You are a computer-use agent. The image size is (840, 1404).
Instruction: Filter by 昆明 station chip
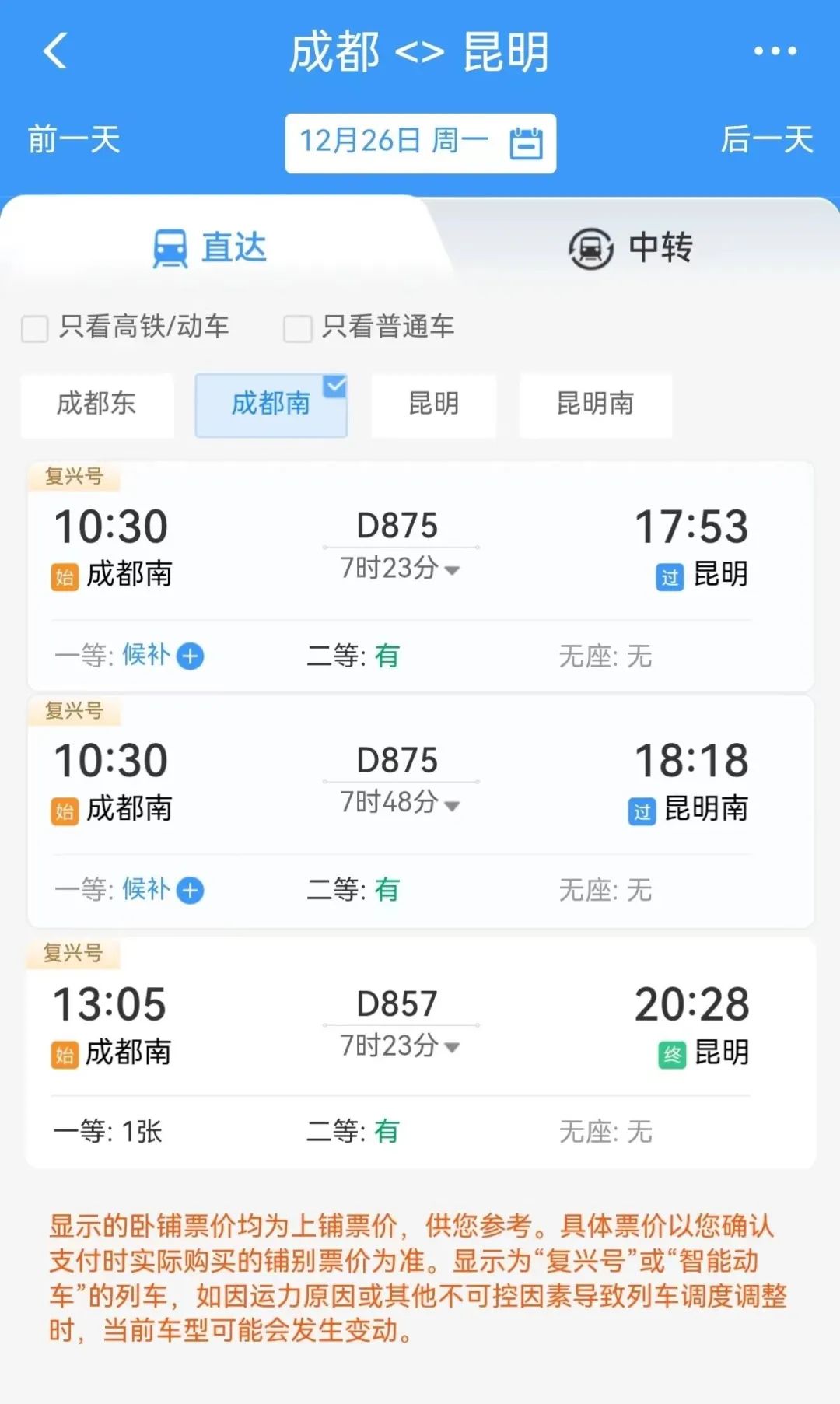(433, 404)
